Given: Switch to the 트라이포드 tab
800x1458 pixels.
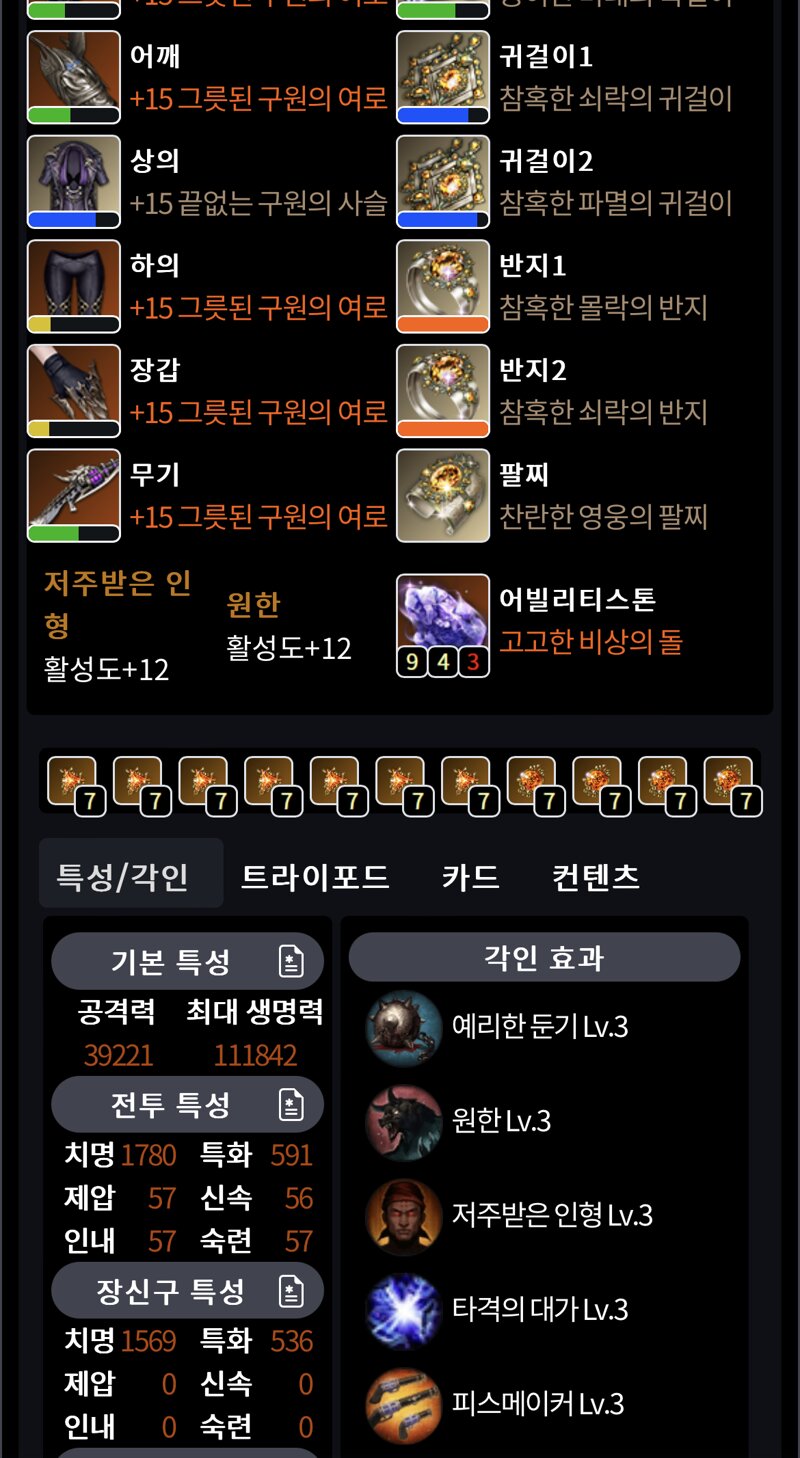Looking at the screenshot, I should pyautogui.click(x=315, y=876).
